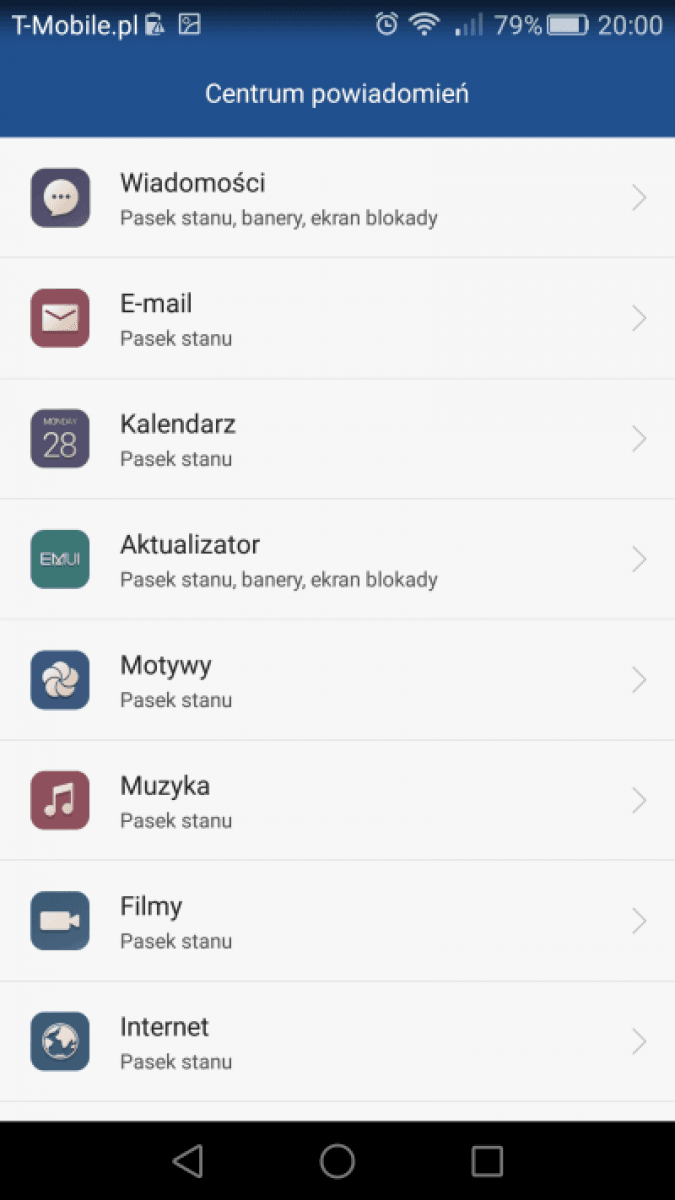
Task: Open Muzyka notification settings
Action: pyautogui.click(x=337, y=800)
